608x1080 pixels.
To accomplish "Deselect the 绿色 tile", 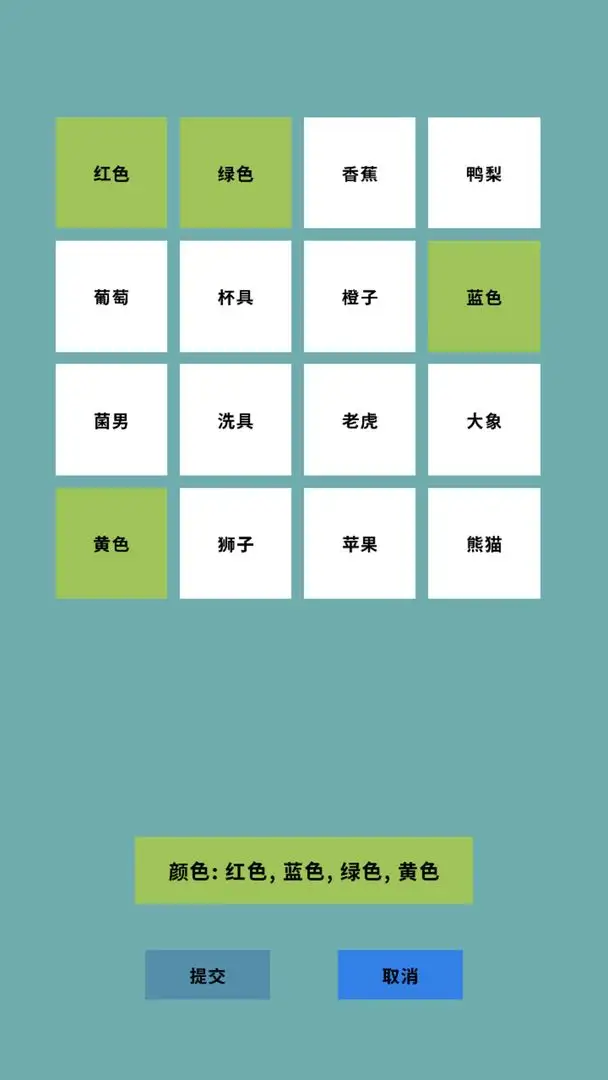I will 235,173.
